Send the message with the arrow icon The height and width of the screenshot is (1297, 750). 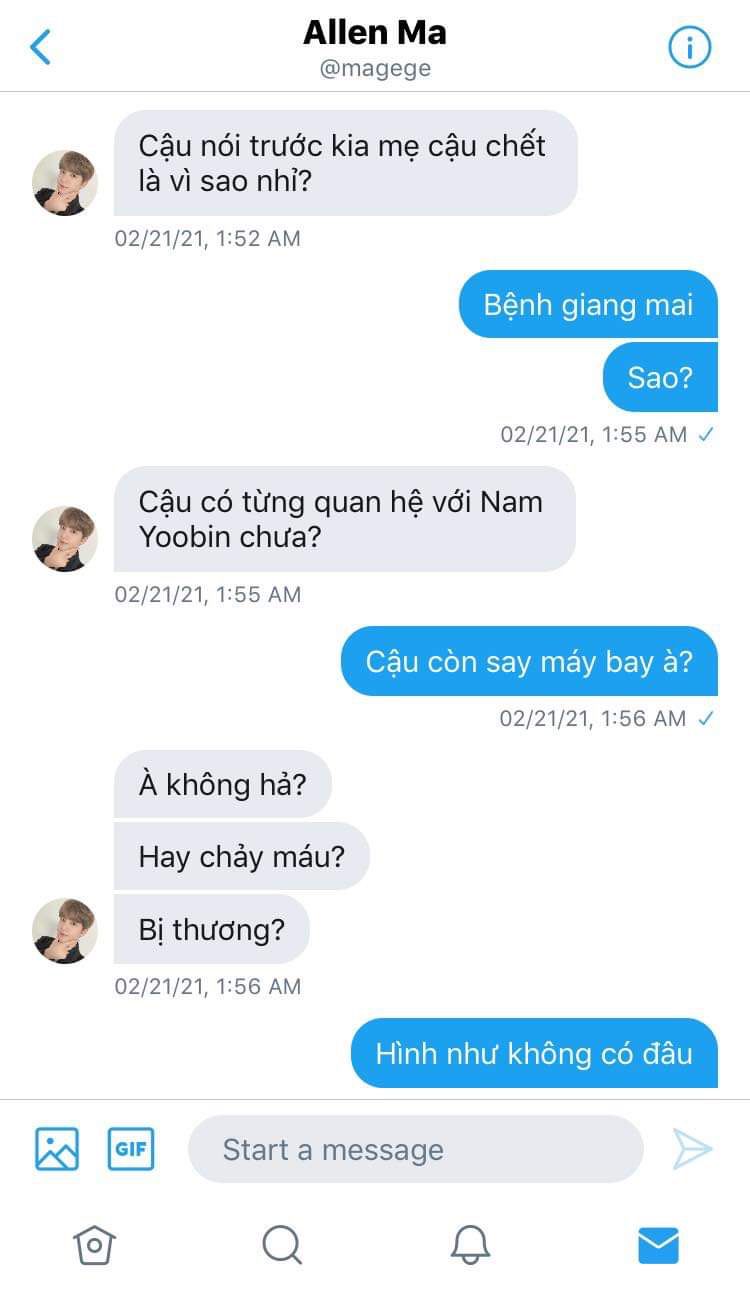point(692,1149)
